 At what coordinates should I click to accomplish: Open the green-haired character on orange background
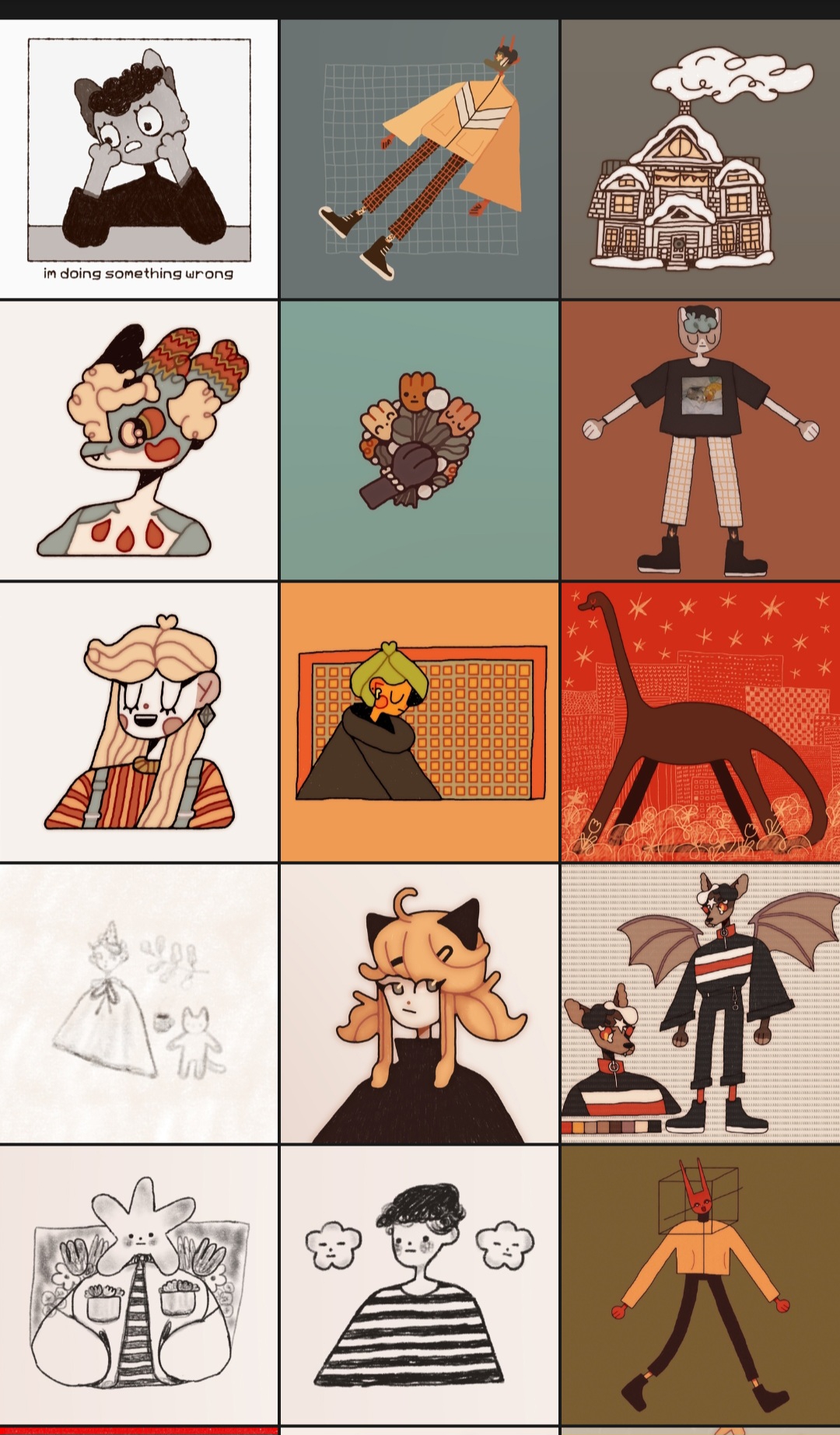[x=420, y=722]
